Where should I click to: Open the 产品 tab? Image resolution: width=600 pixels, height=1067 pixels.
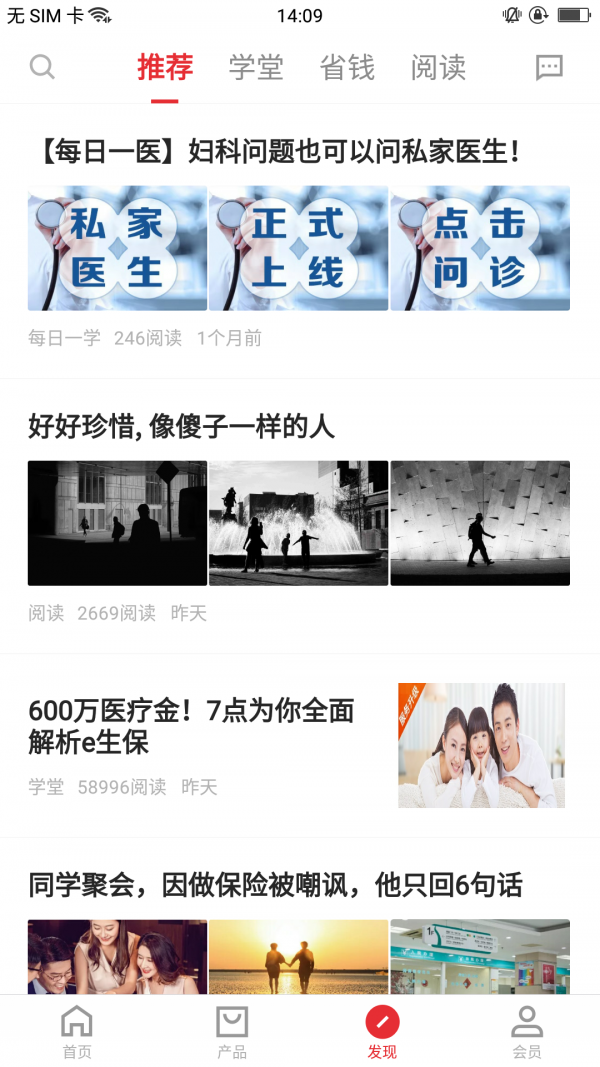pyautogui.click(x=232, y=1032)
